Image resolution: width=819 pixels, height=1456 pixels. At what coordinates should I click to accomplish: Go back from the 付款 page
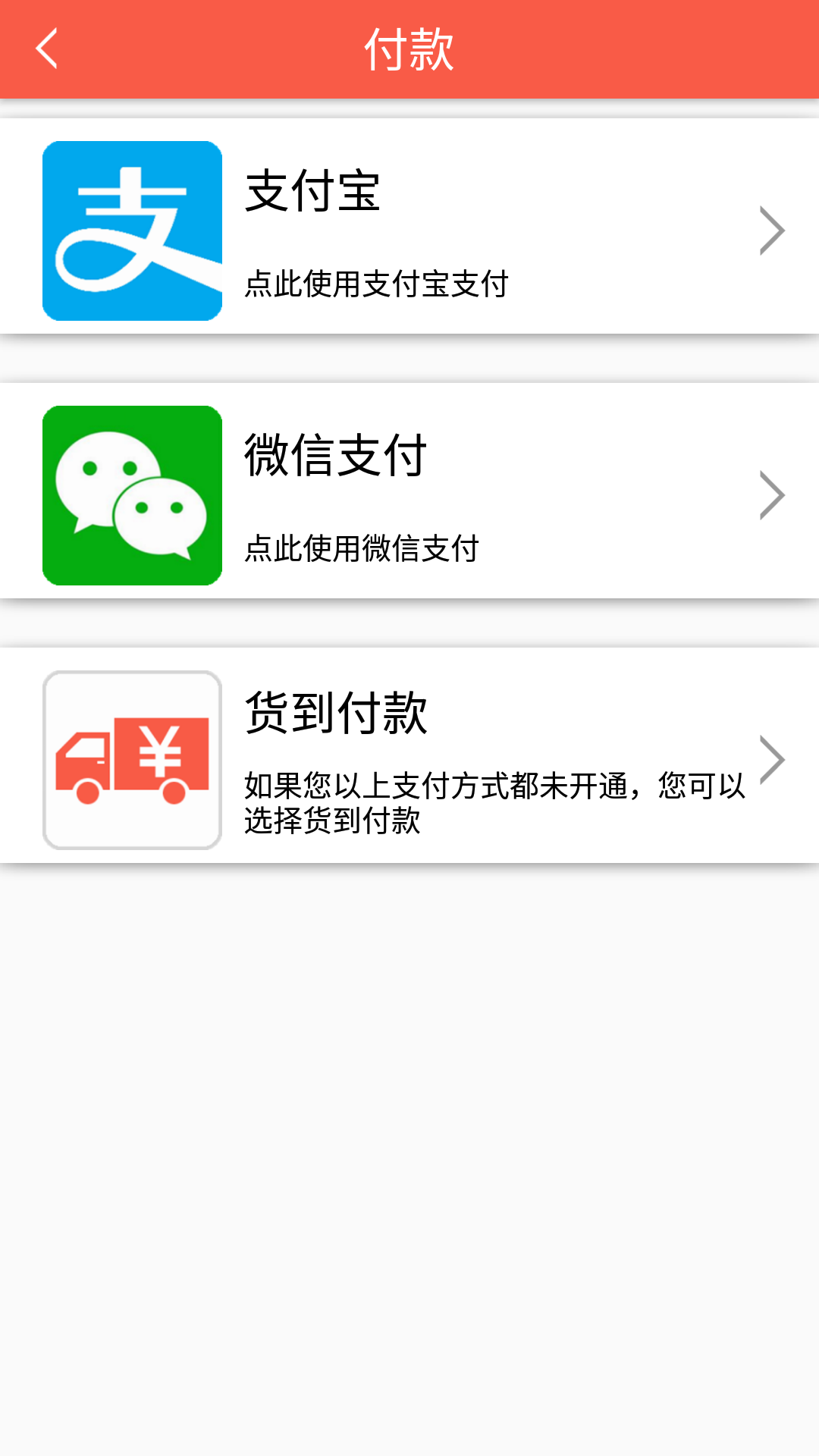coord(47,49)
